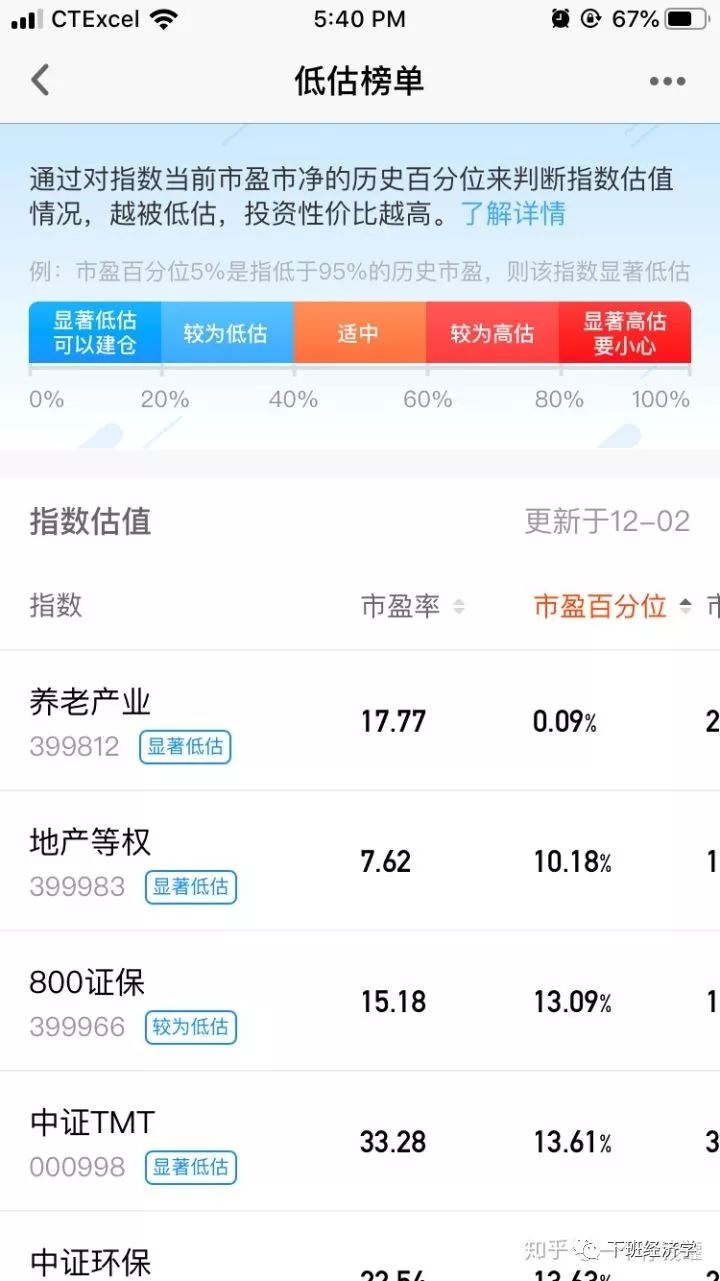Click the alarm clock status bar icon
Screen dimensions: 720x1281
tap(560, 18)
